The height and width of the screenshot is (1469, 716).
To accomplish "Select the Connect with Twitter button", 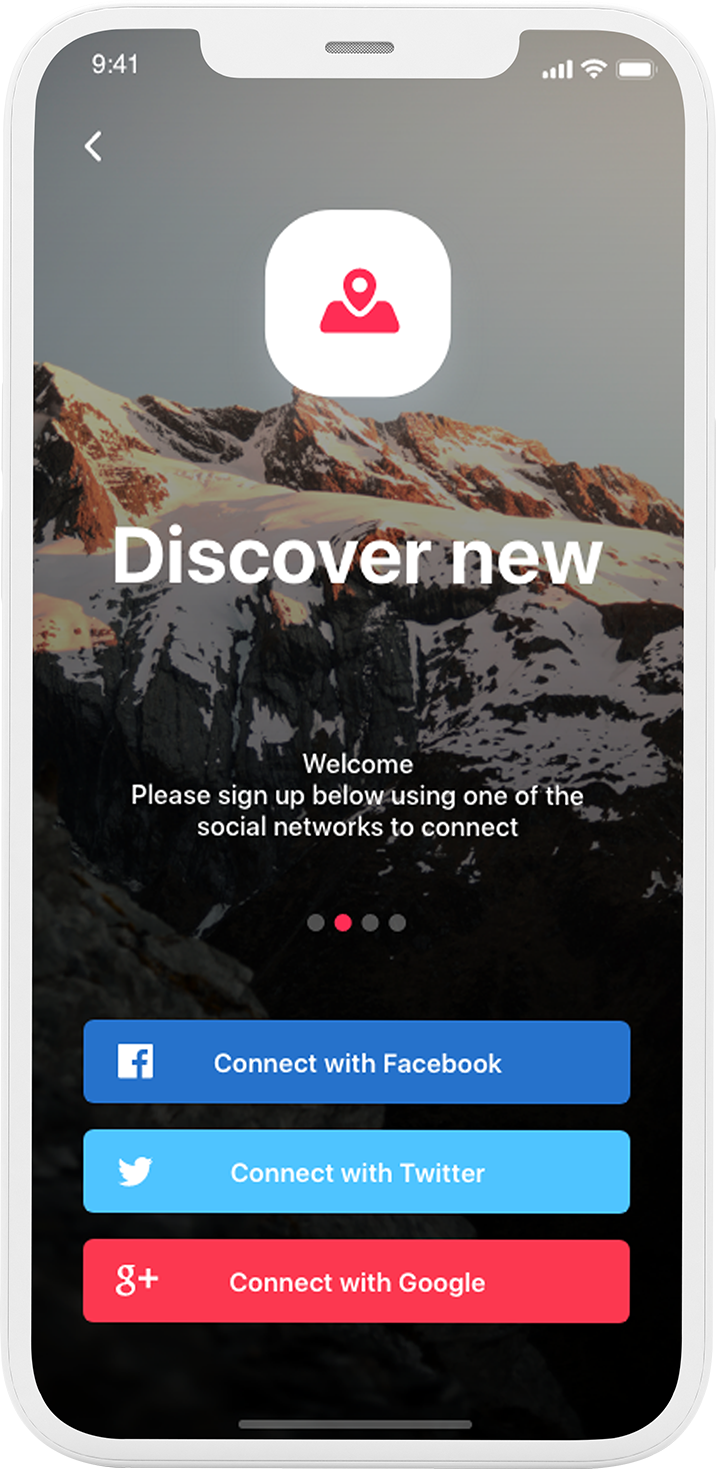I will [x=357, y=1171].
